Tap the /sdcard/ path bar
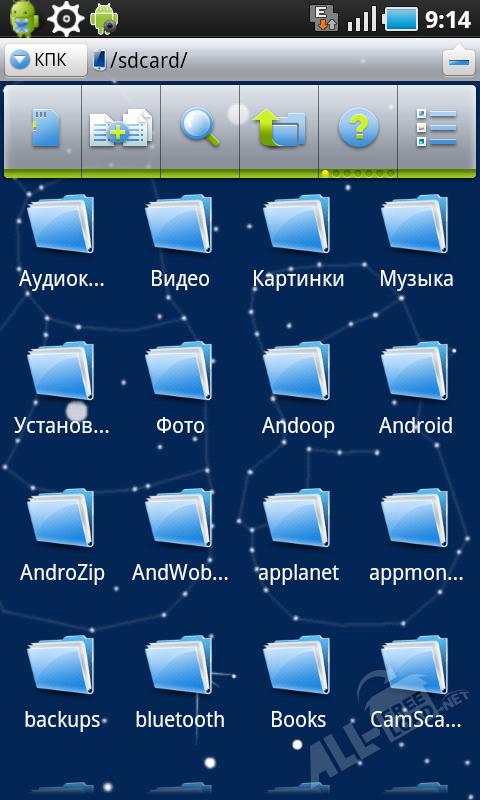480x800 pixels. point(264,61)
